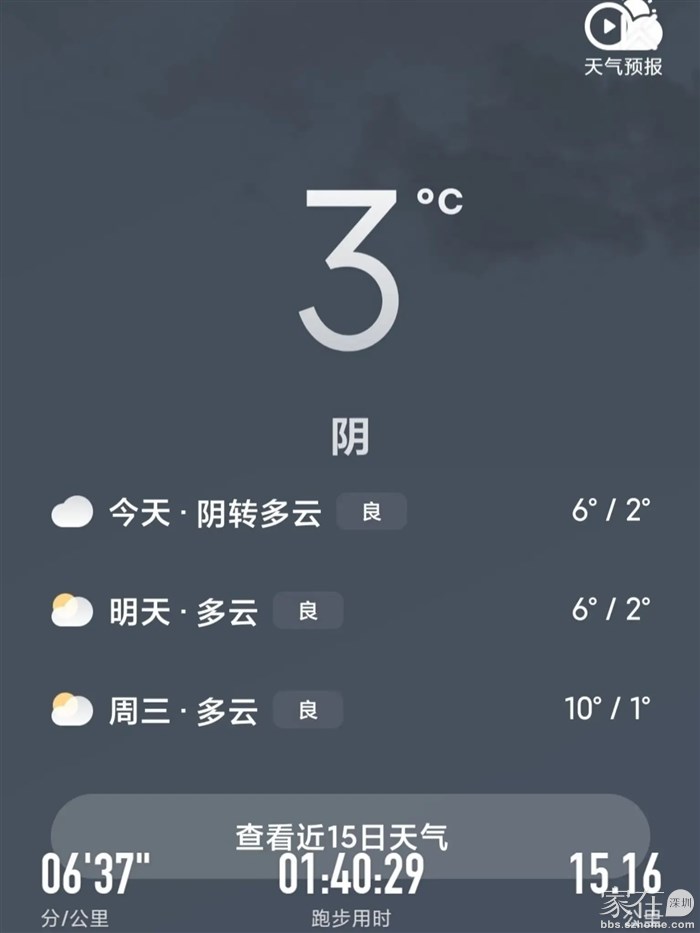View 15-day forecast via 查看近15日天气
This screenshot has width=700, height=933.
(x=350, y=834)
